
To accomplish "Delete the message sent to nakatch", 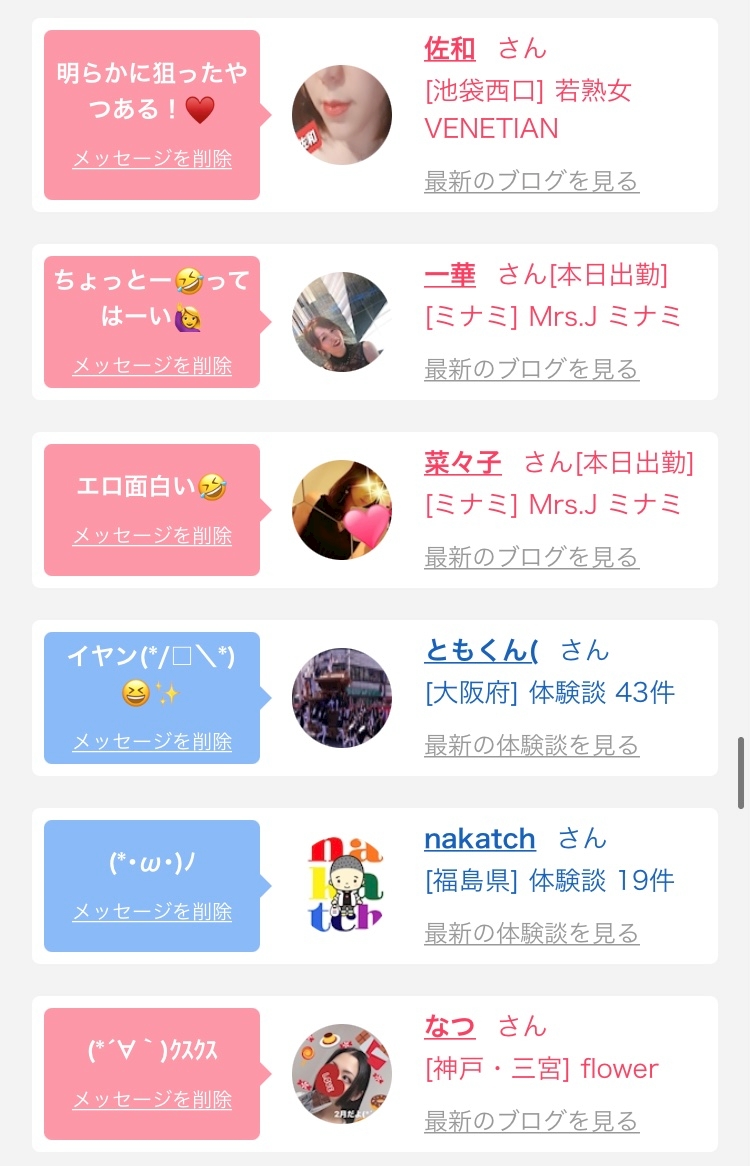I will coord(152,911).
